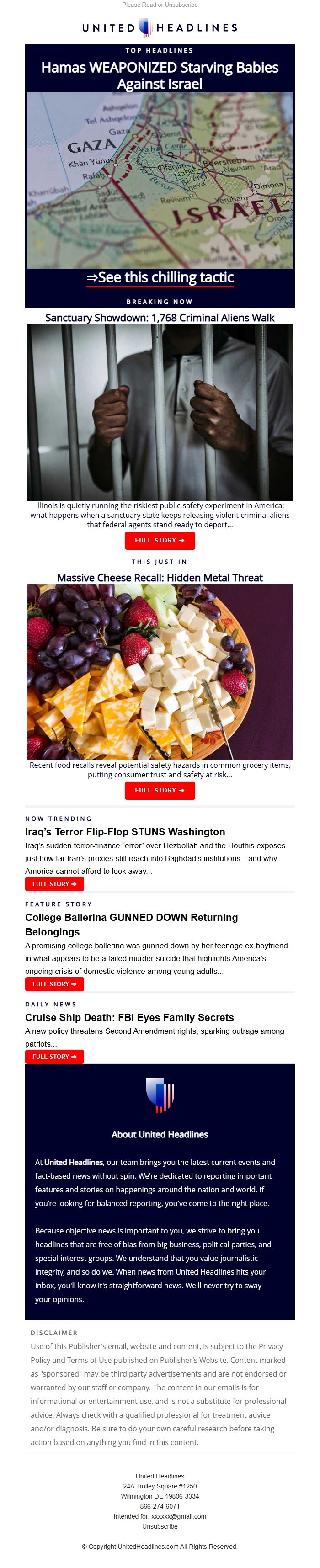Open Iraq's Terror Flip-Flop headline
The height and width of the screenshot is (1568, 320).
(125, 832)
